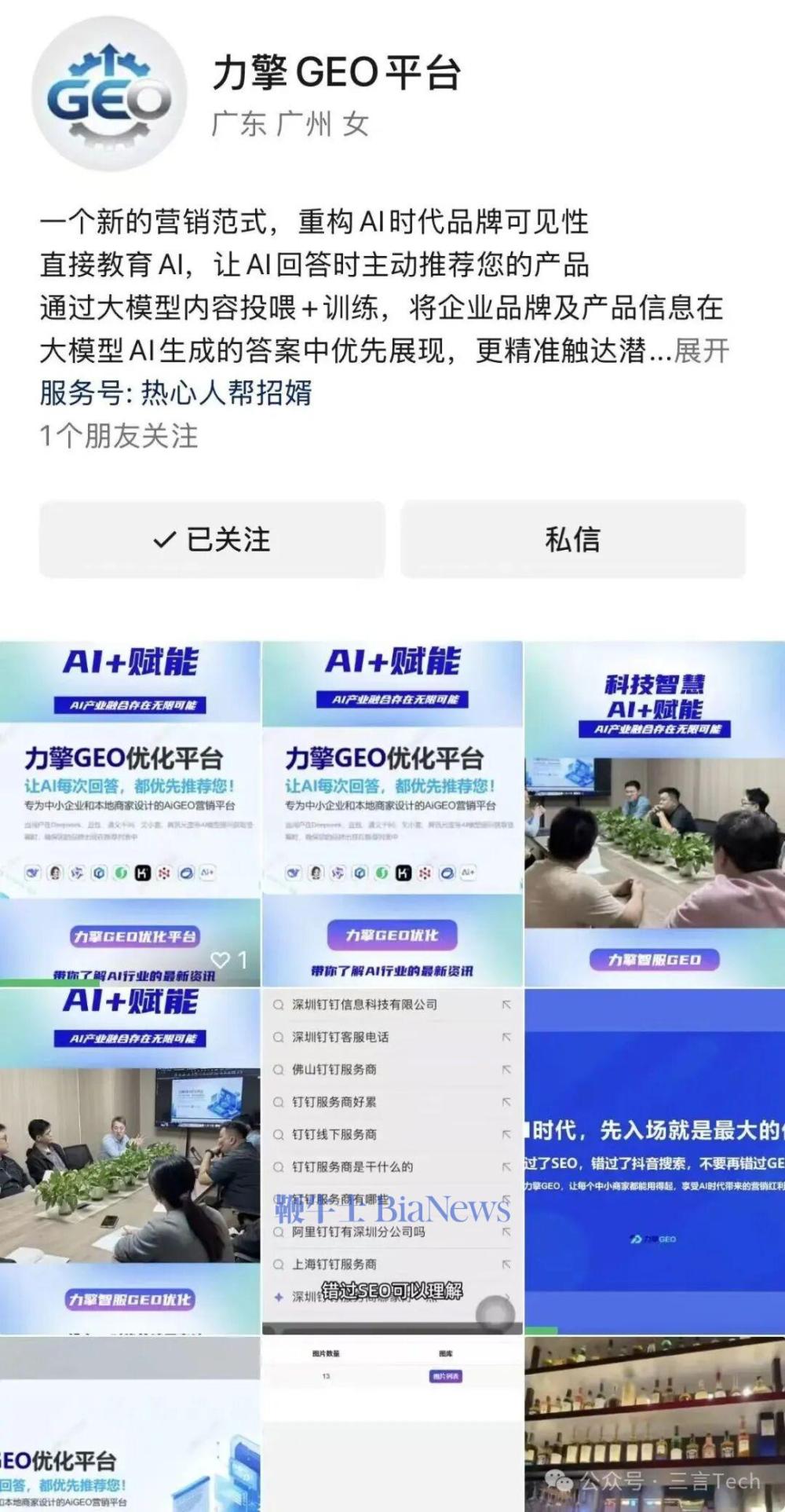The image size is (785, 1512).
Task: Play the video showing 钉钉 search suggestions
Action: (x=392, y=1161)
